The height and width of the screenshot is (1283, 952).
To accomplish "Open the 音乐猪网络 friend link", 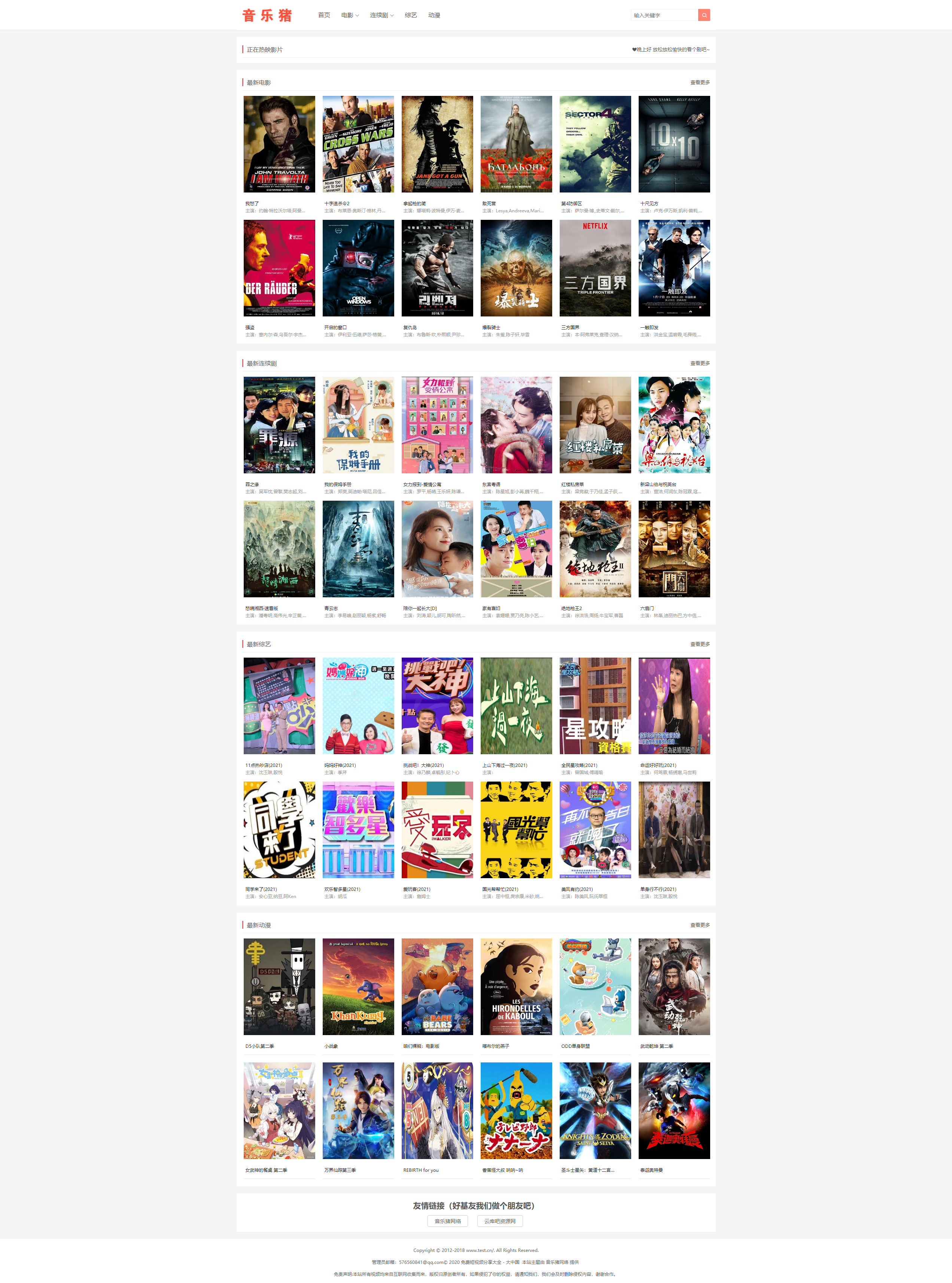I will coord(447,1221).
